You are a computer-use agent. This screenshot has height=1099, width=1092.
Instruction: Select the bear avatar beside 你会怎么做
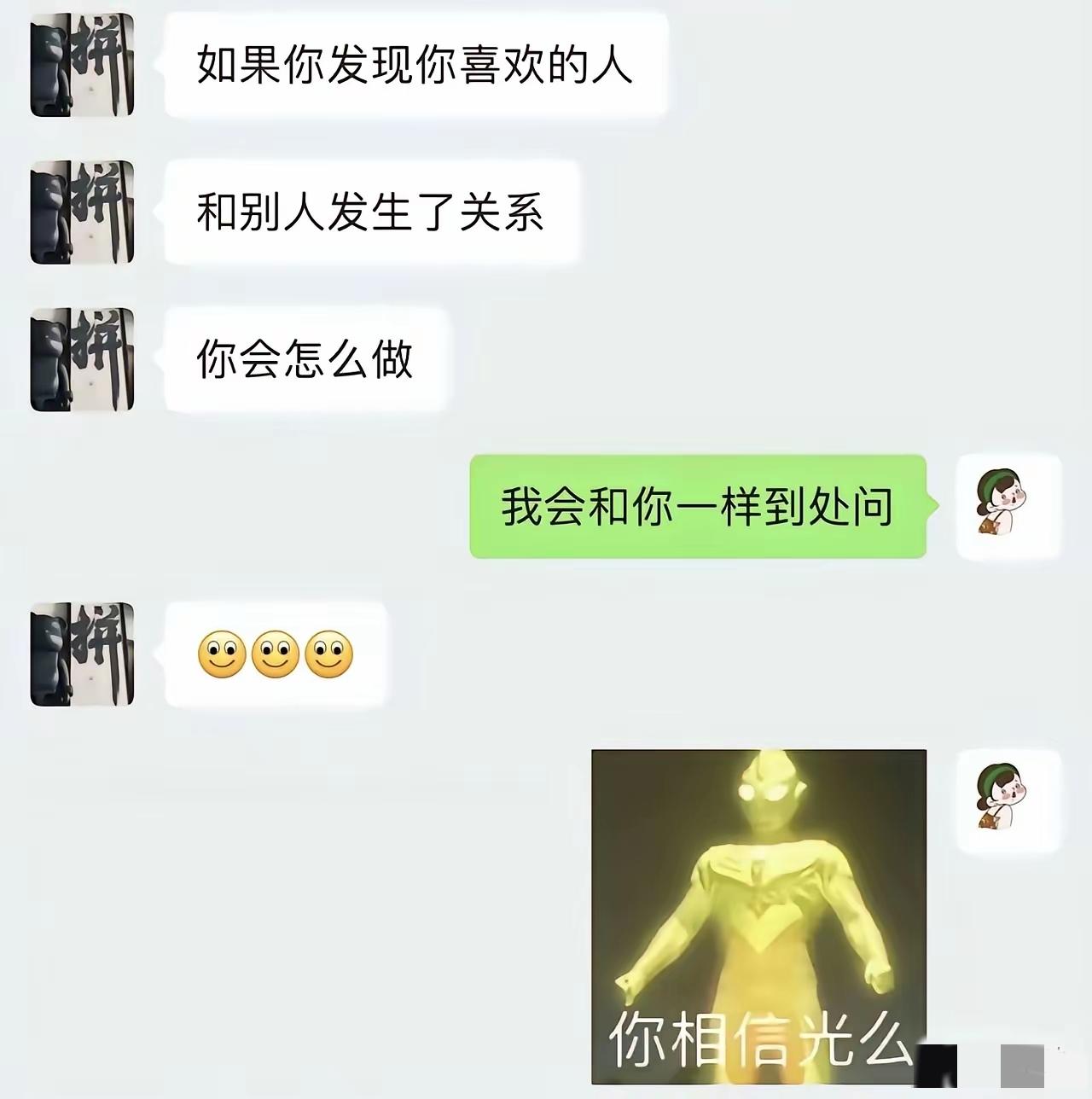pyautogui.click(x=83, y=358)
